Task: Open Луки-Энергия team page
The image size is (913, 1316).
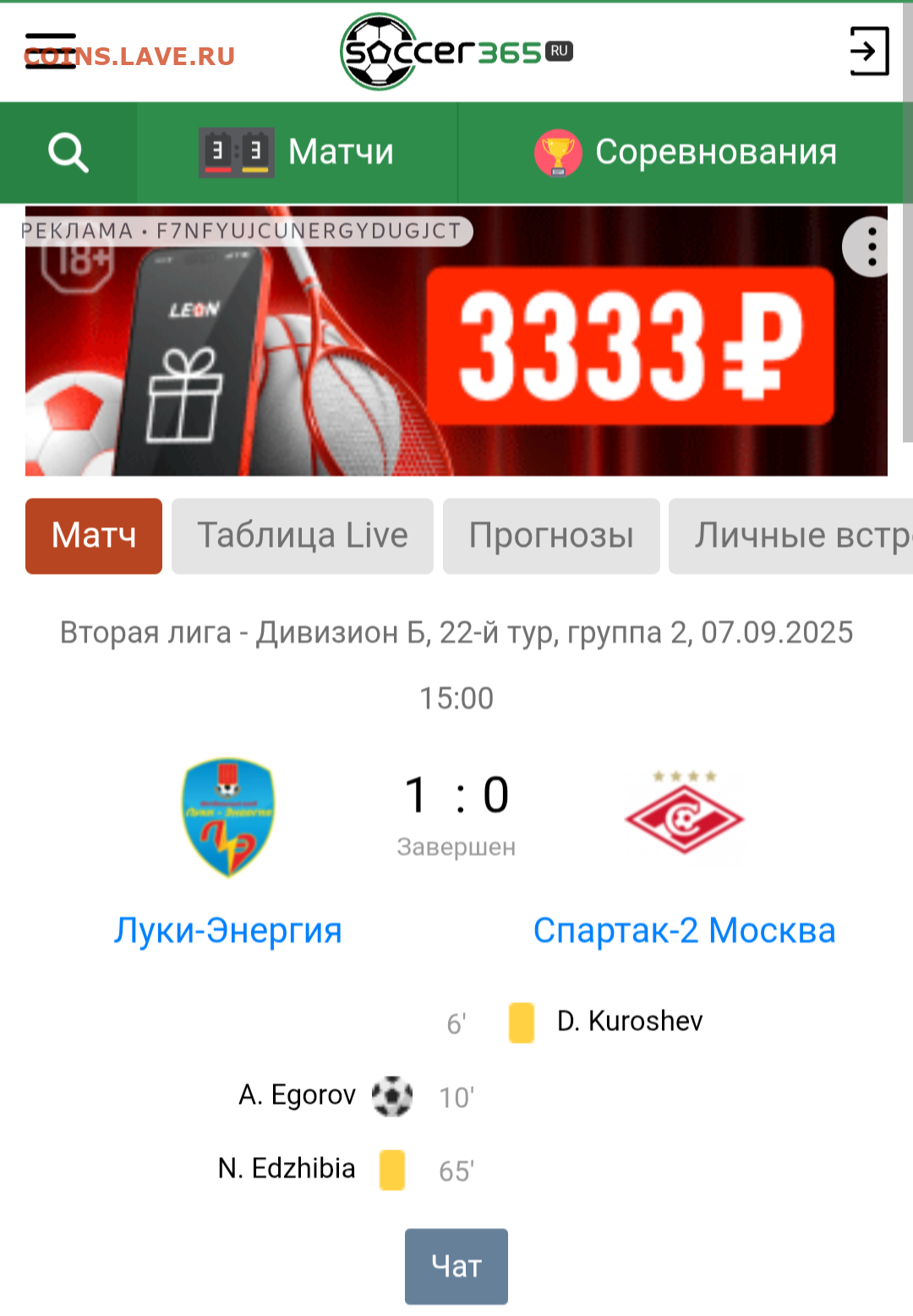Action: tap(228, 931)
